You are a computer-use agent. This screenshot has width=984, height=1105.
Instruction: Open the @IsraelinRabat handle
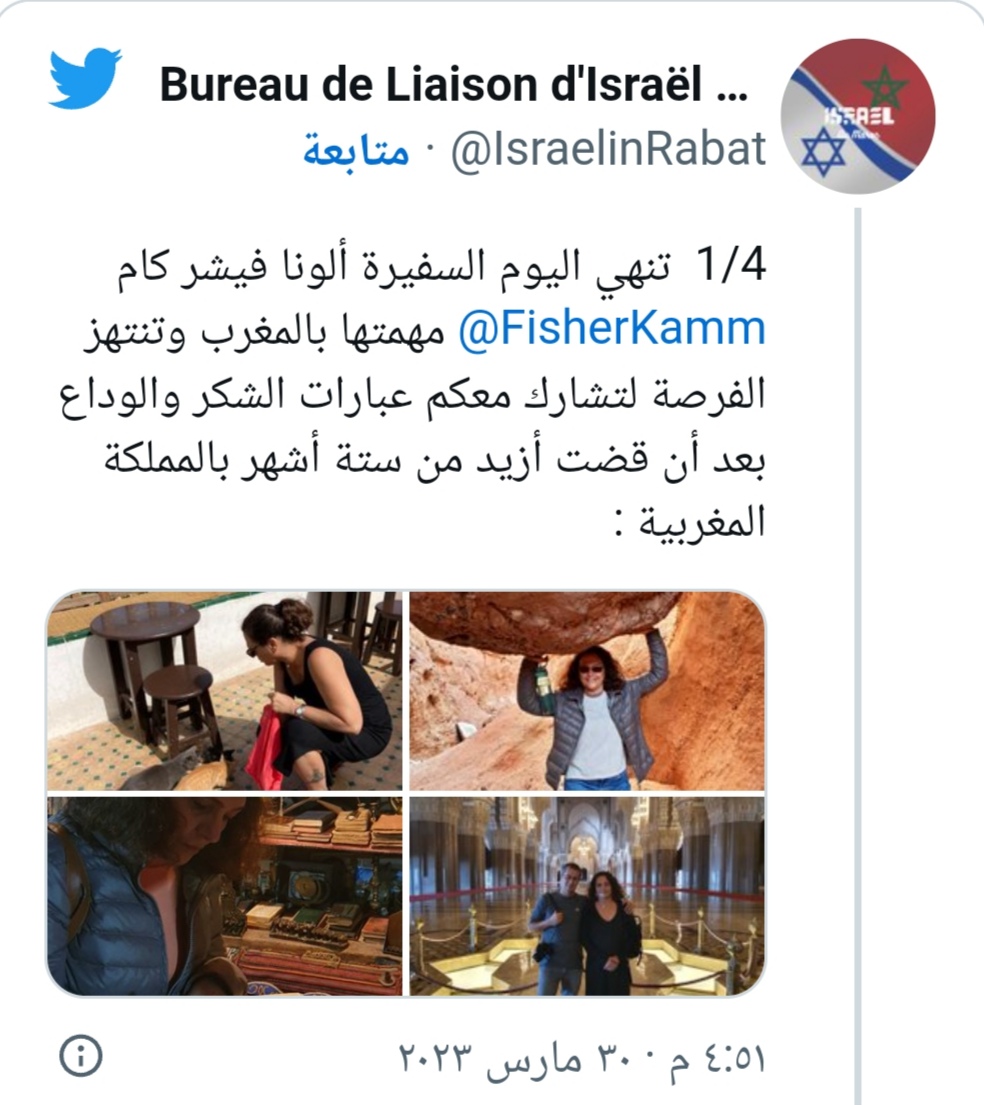(608, 150)
